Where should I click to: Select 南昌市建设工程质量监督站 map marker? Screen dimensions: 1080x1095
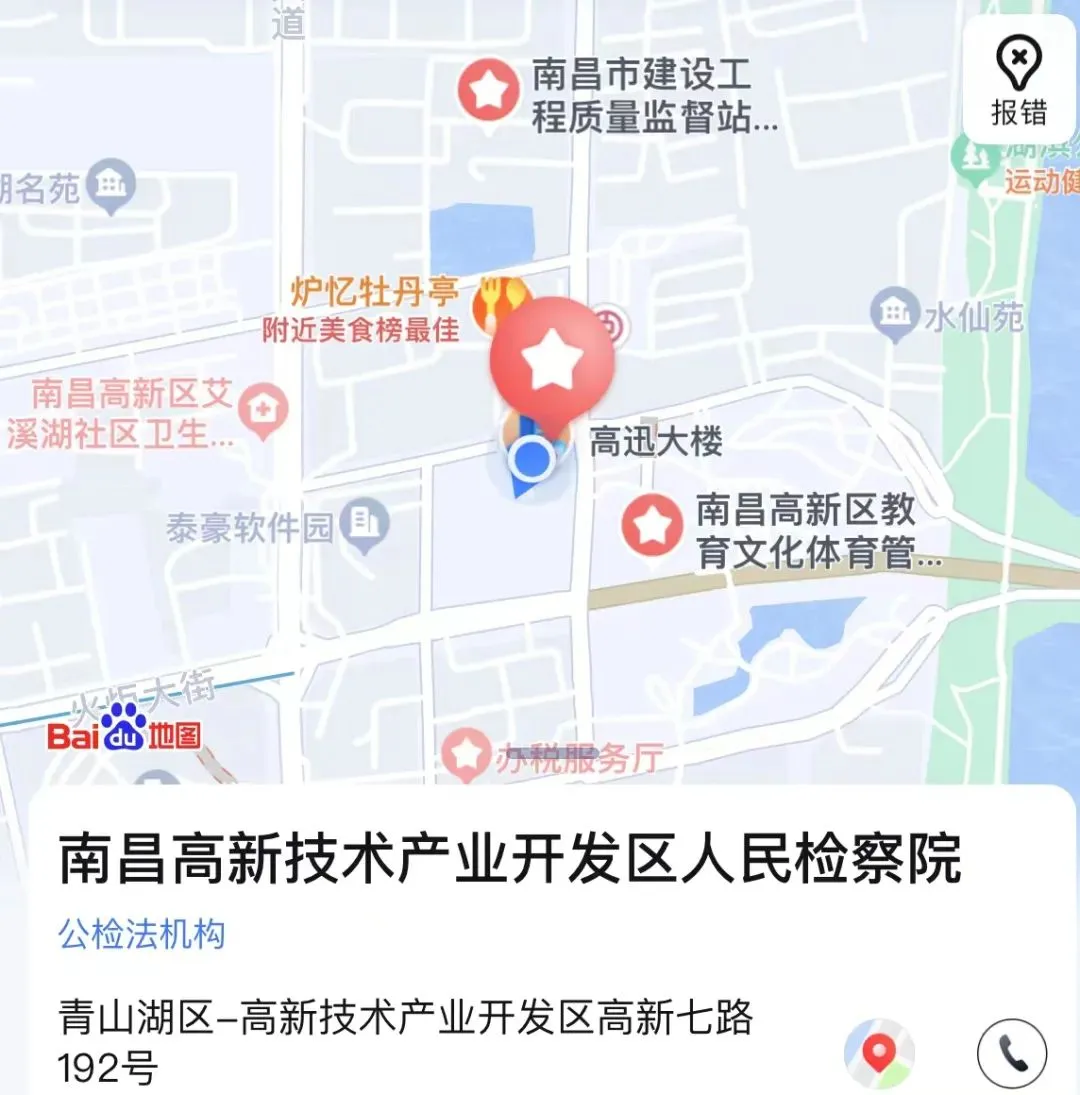click(488, 90)
